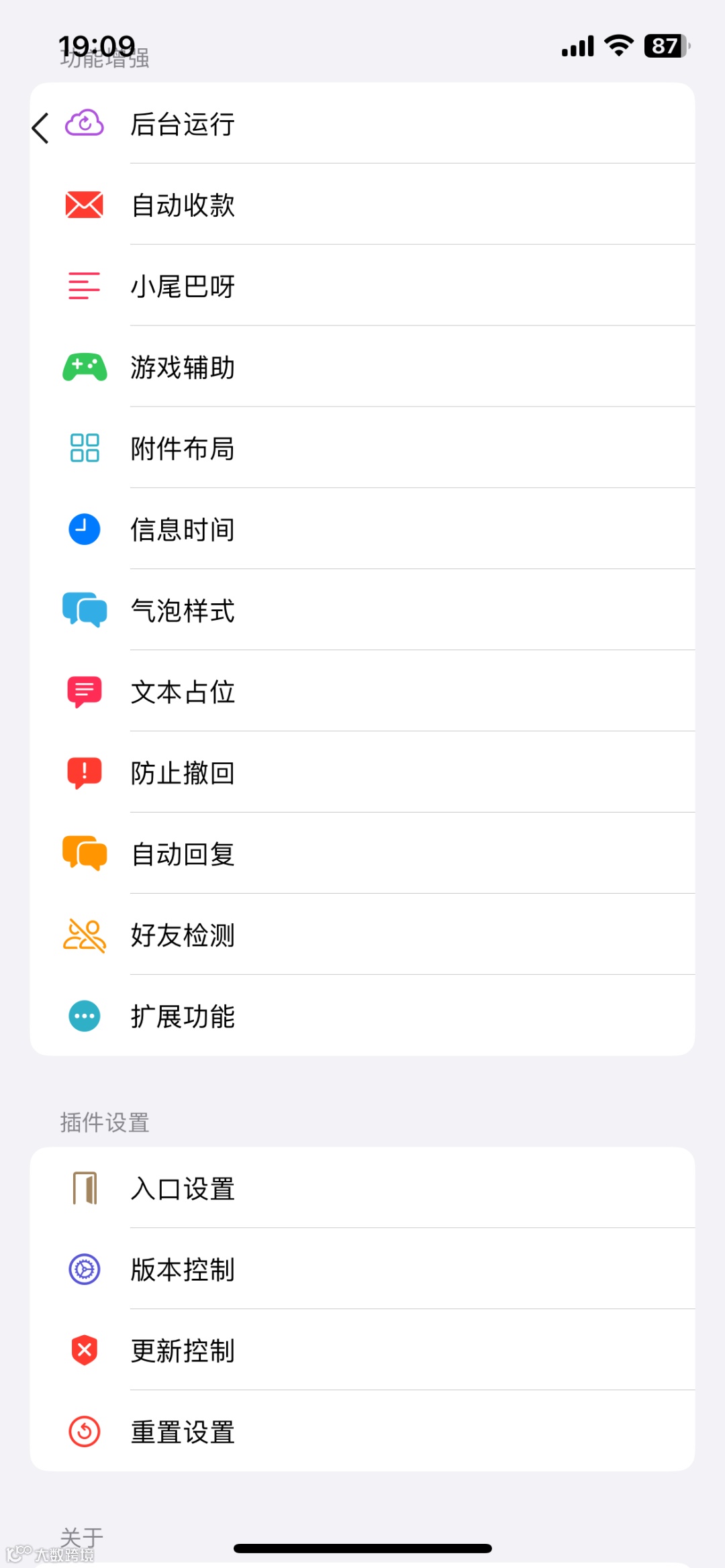Open 防止撤回 settings

coord(362,773)
